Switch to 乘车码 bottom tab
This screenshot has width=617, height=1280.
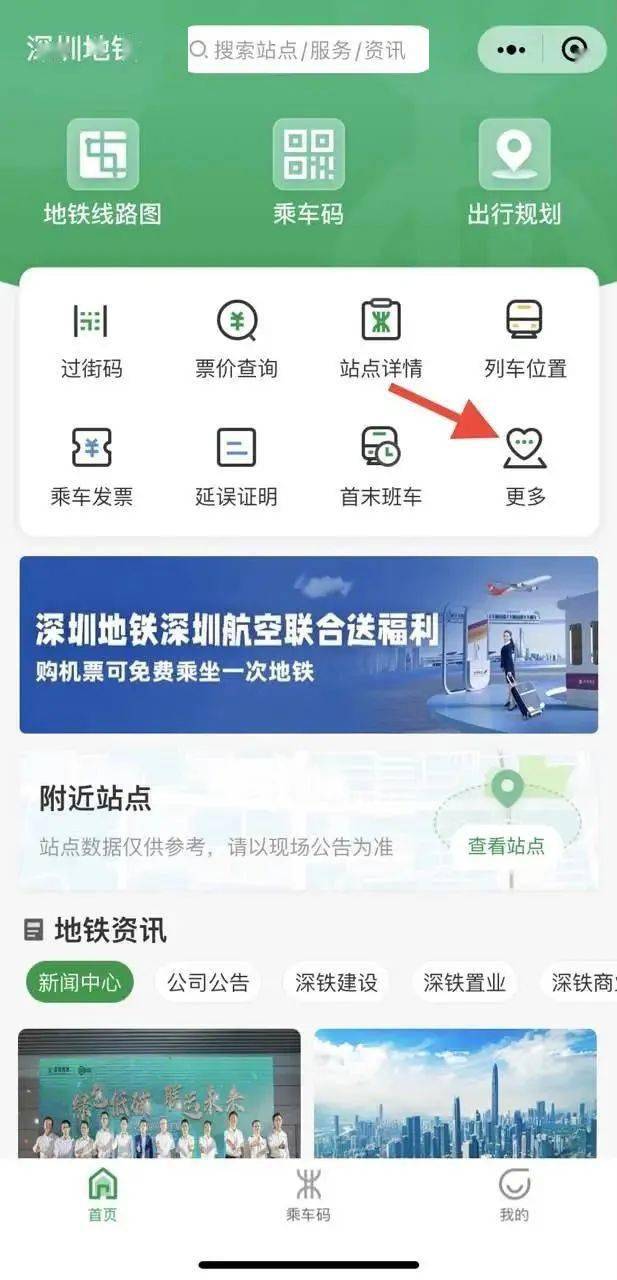[x=308, y=1196]
